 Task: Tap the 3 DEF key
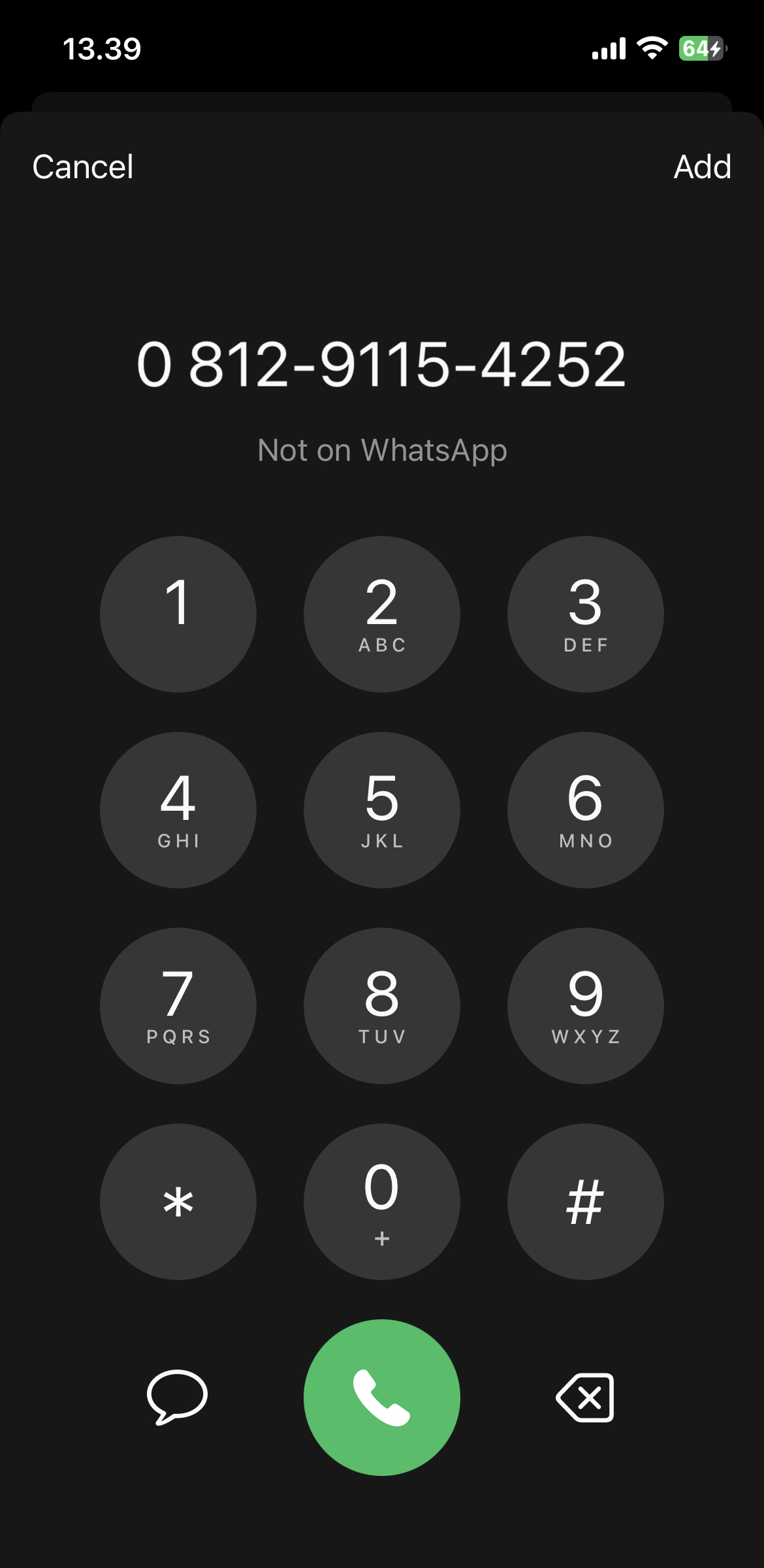click(586, 614)
